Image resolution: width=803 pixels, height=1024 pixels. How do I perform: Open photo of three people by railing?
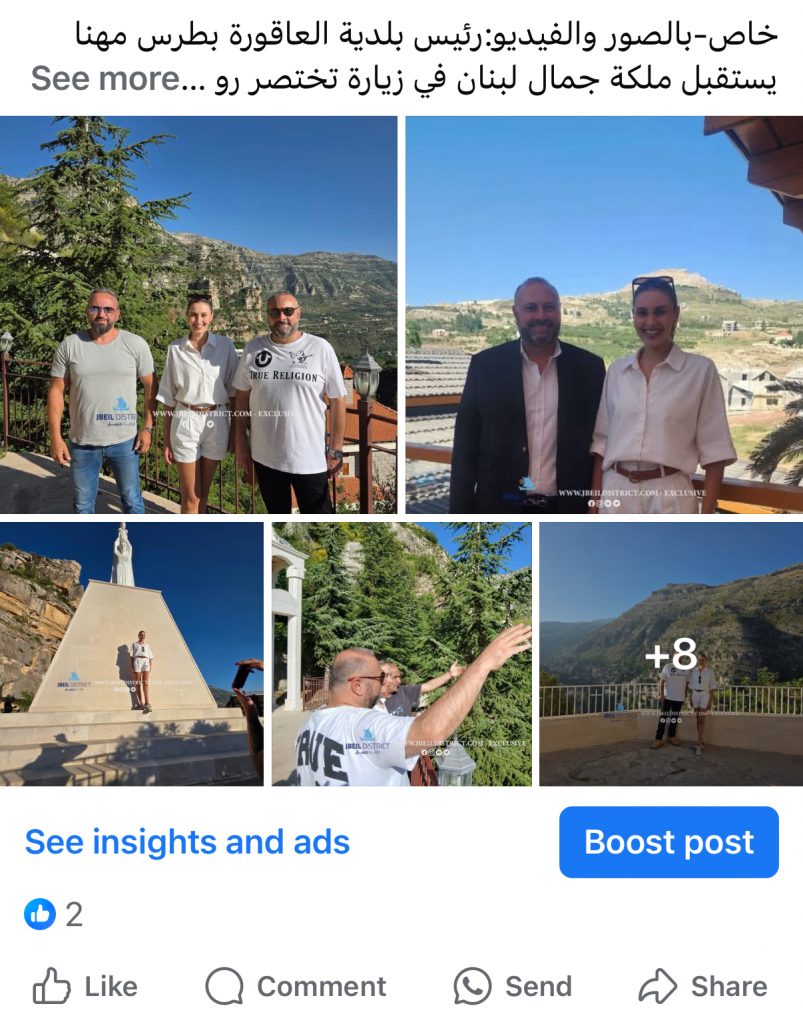tap(198, 315)
